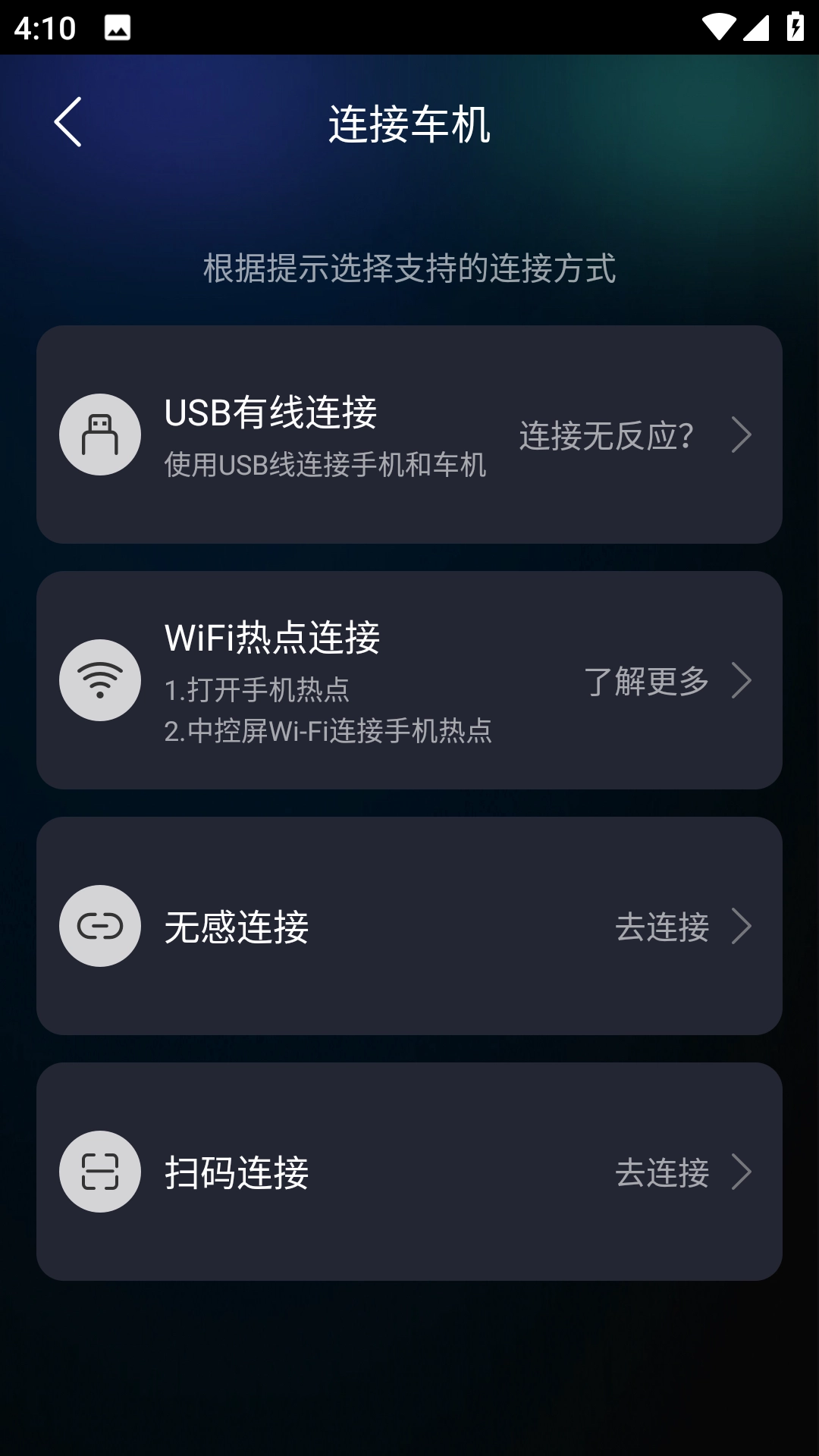
Task: Select the USB wired connection icon
Action: click(99, 434)
